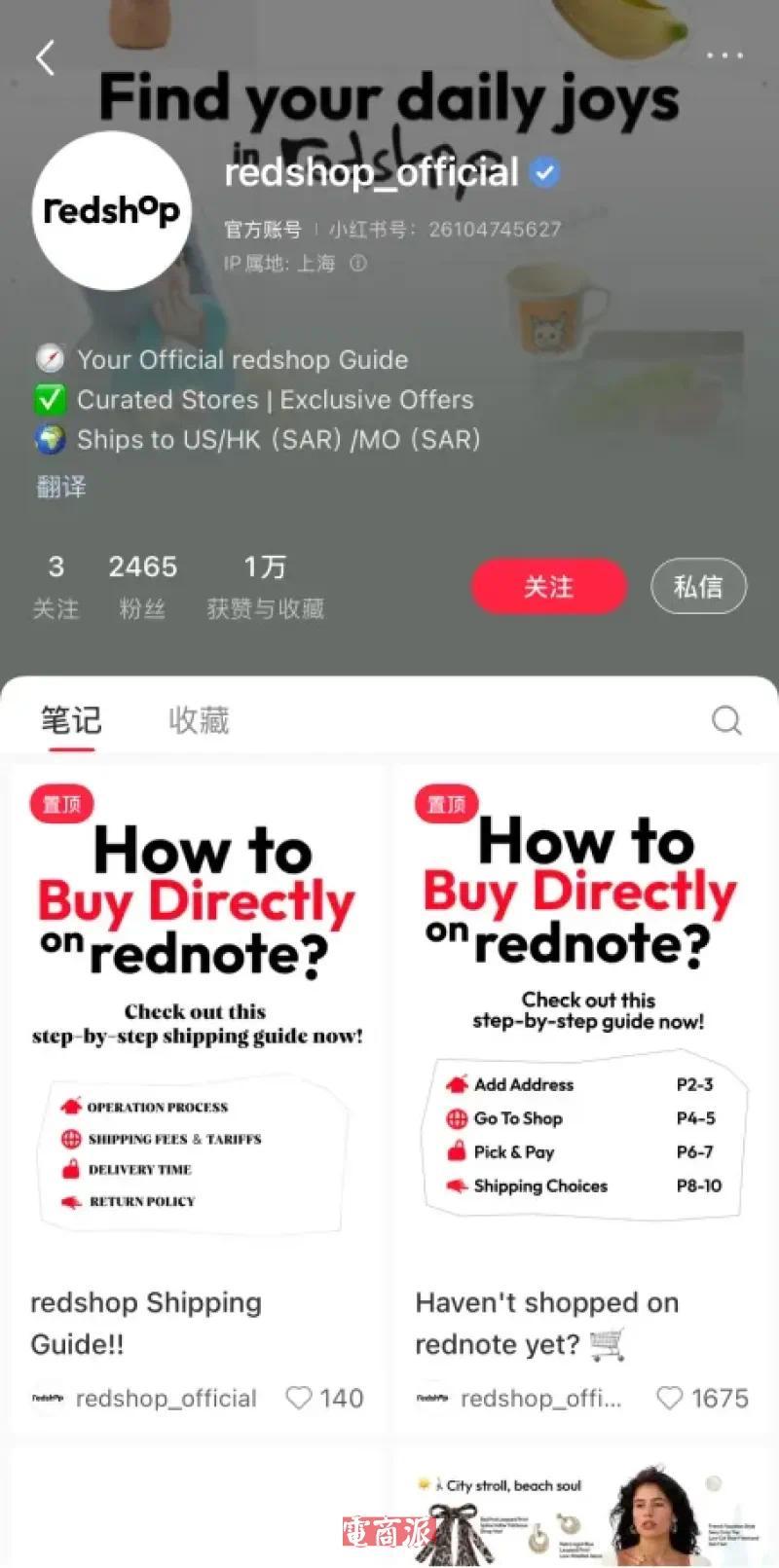
Task: Open the three-dot overflow menu
Action: pyautogui.click(x=724, y=55)
